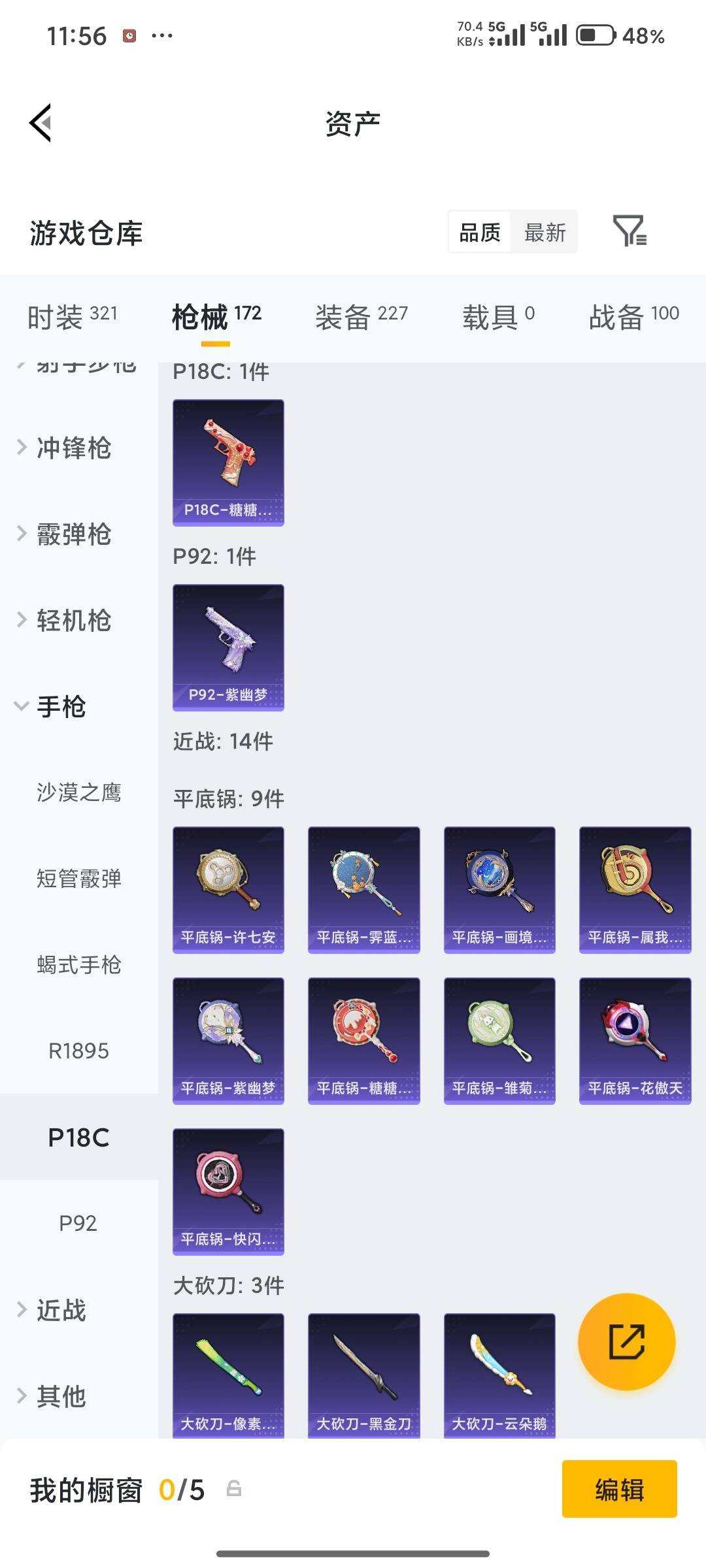Open the filter icon next to sort options

(x=630, y=233)
